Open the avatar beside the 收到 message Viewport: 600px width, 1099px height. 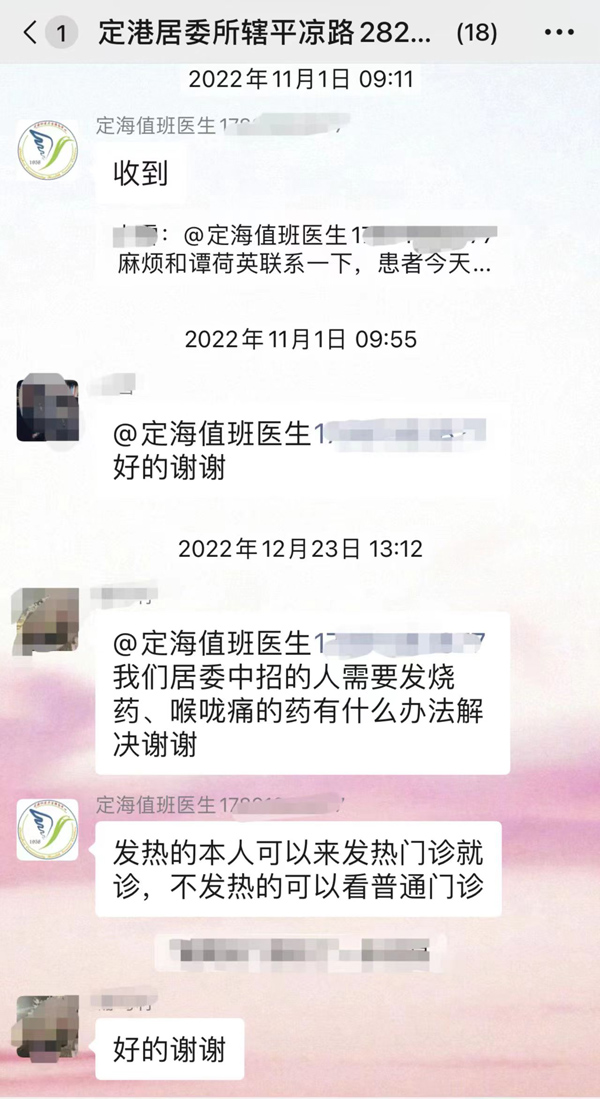point(47,151)
